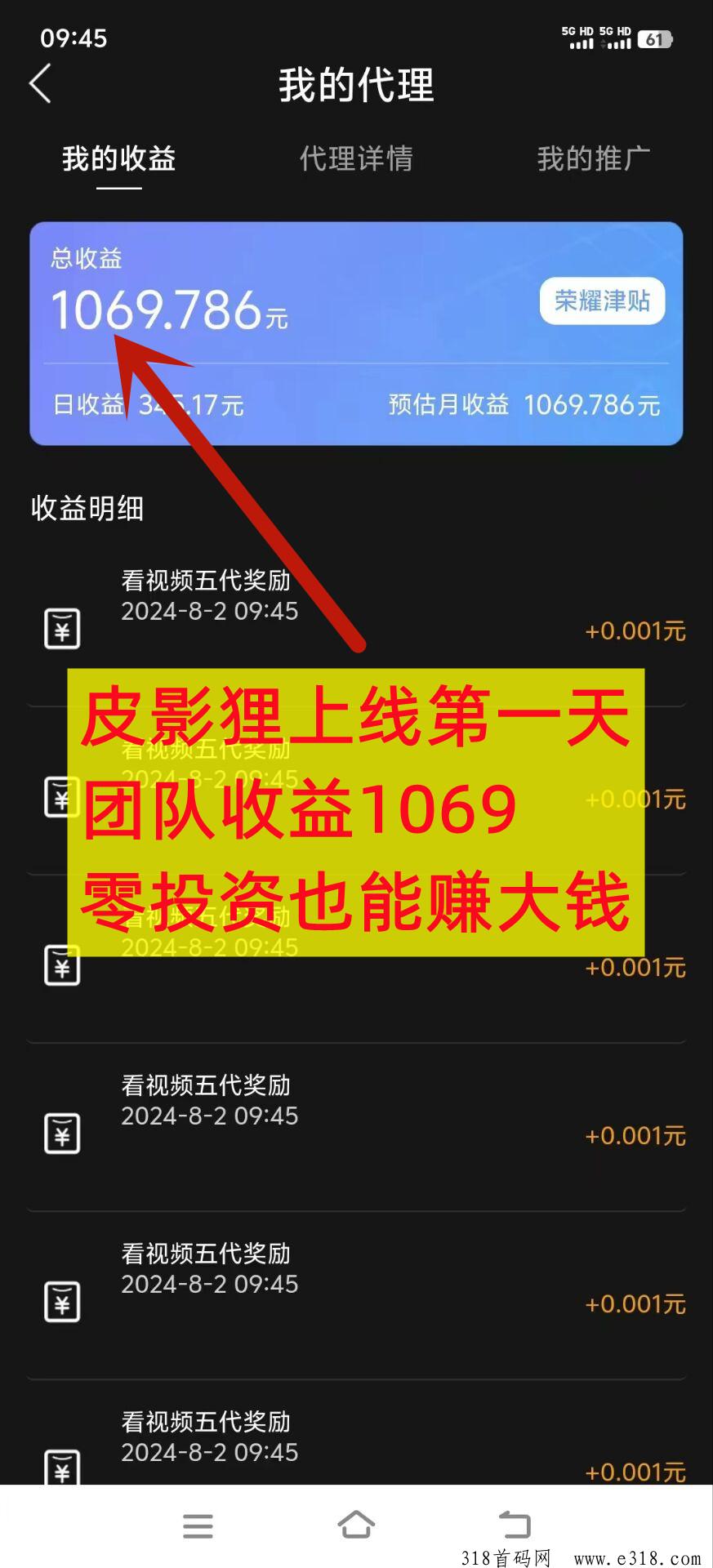
Task: Switch to the 我的推广 tab
Action: coord(593,158)
